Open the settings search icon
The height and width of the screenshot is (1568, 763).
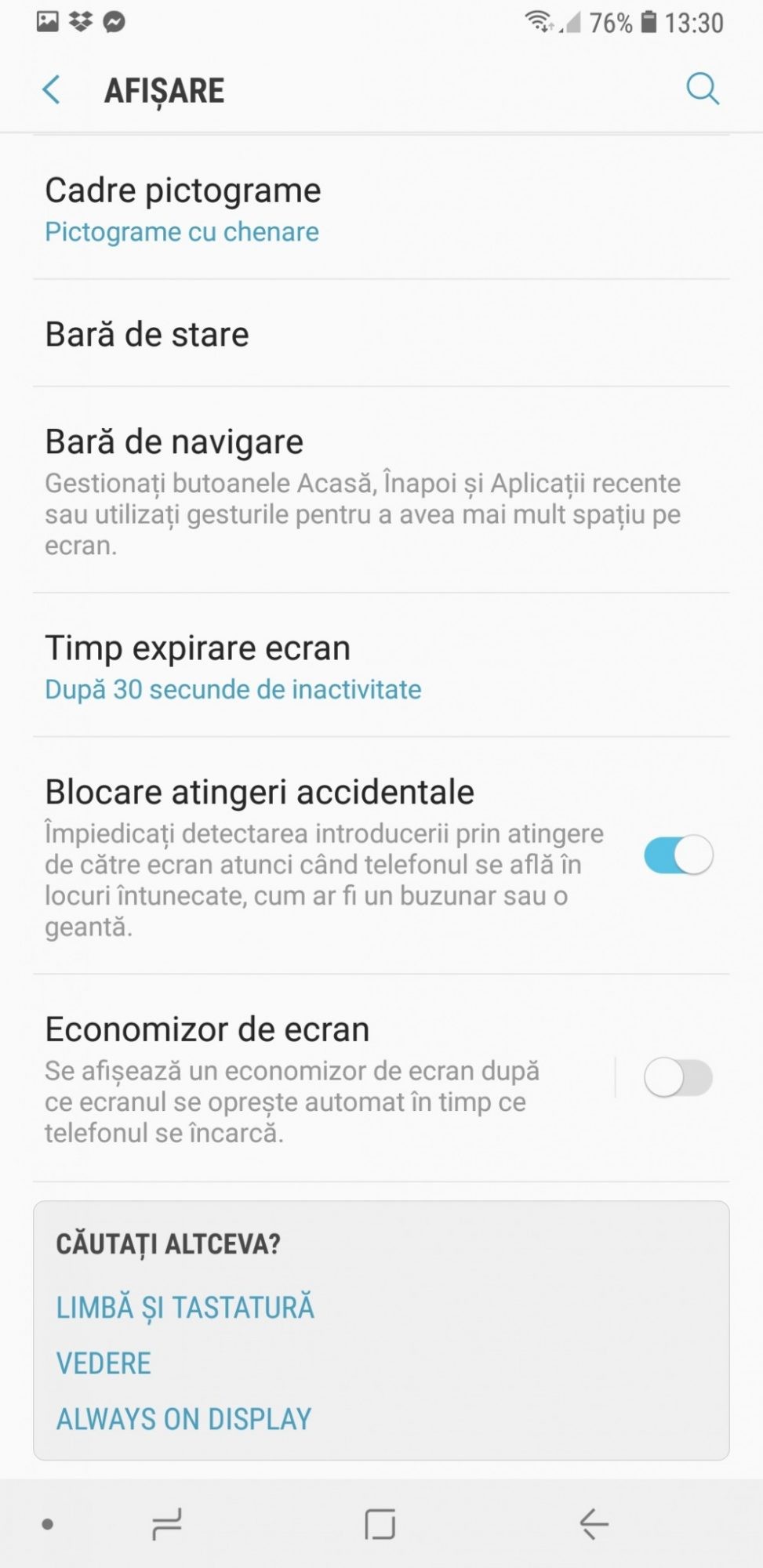tap(702, 89)
